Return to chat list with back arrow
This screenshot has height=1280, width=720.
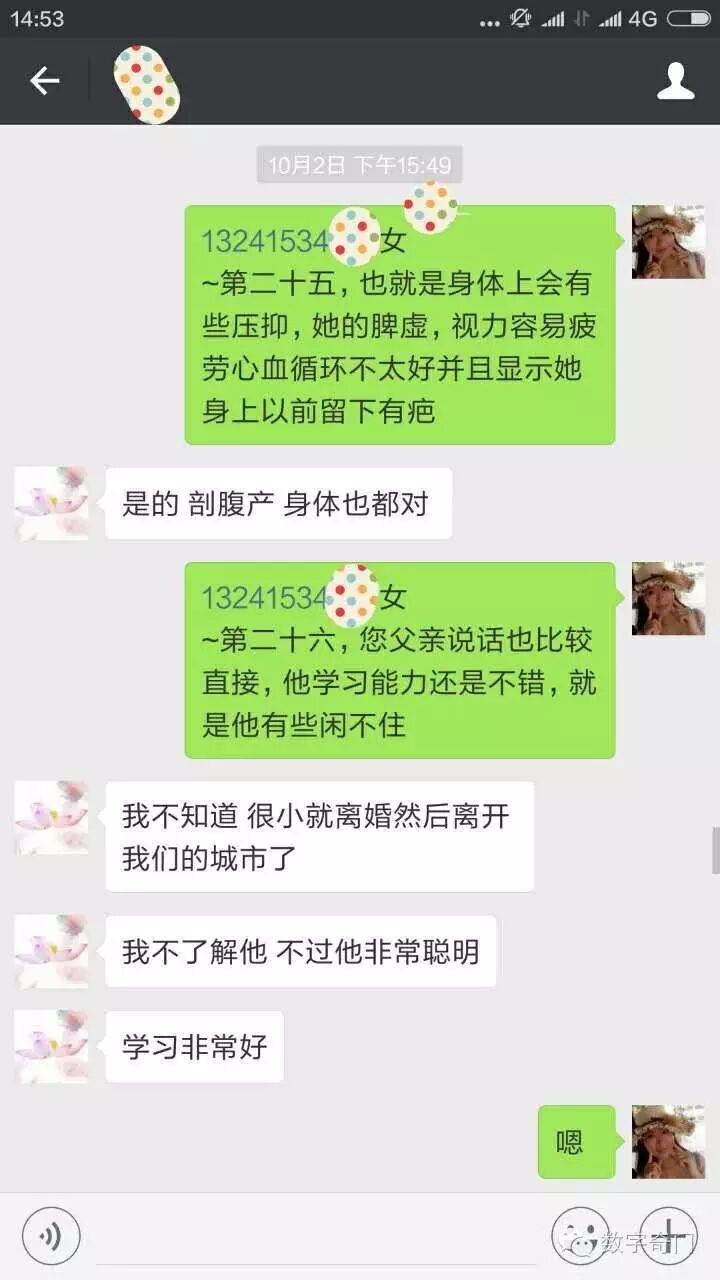[x=44, y=81]
